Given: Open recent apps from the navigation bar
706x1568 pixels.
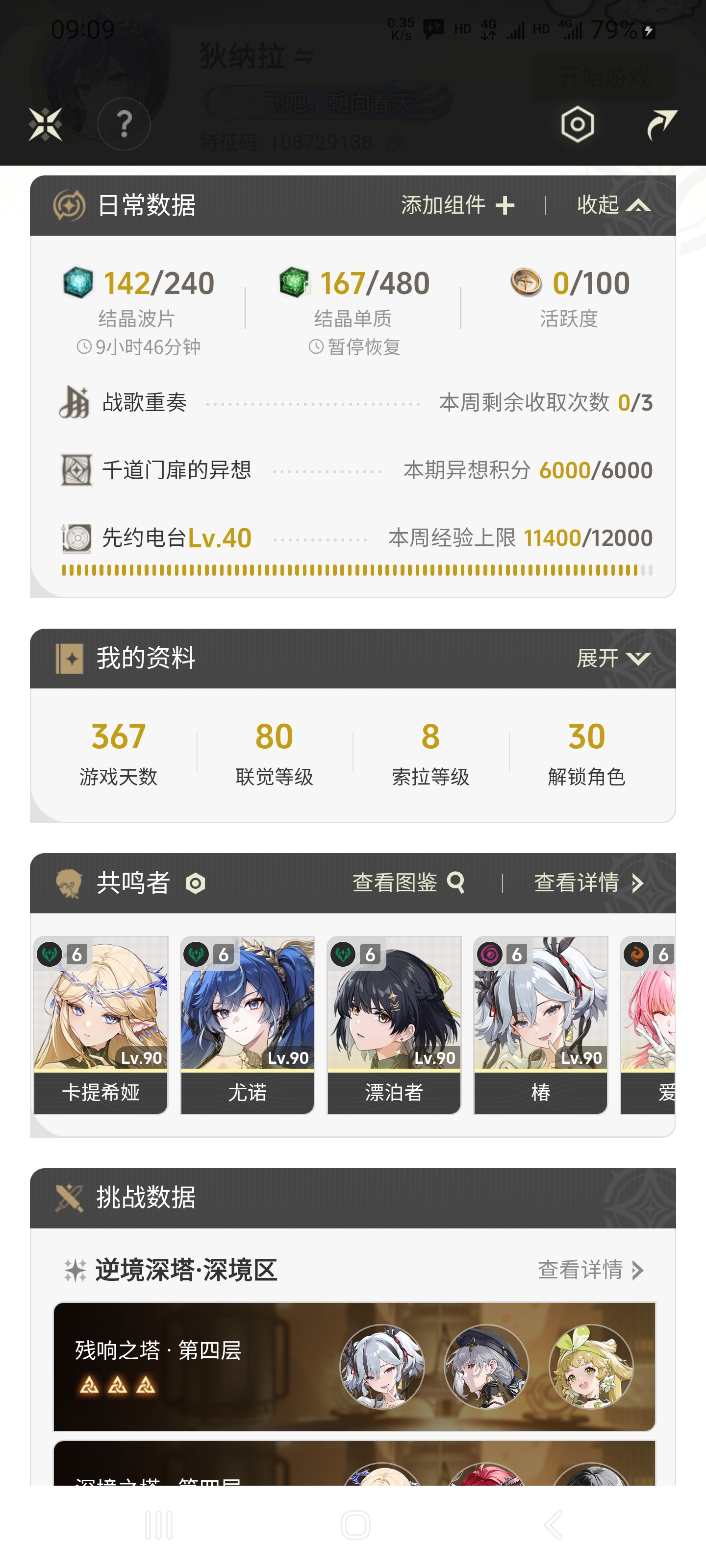Looking at the screenshot, I should [x=159, y=1525].
